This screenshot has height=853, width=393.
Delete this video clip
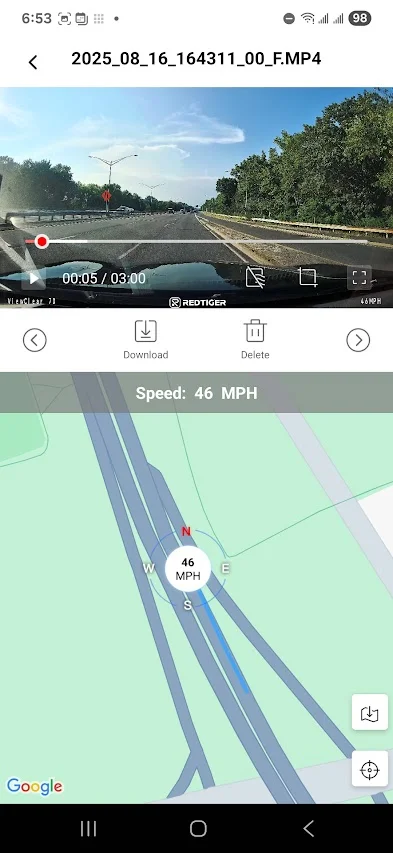255,340
